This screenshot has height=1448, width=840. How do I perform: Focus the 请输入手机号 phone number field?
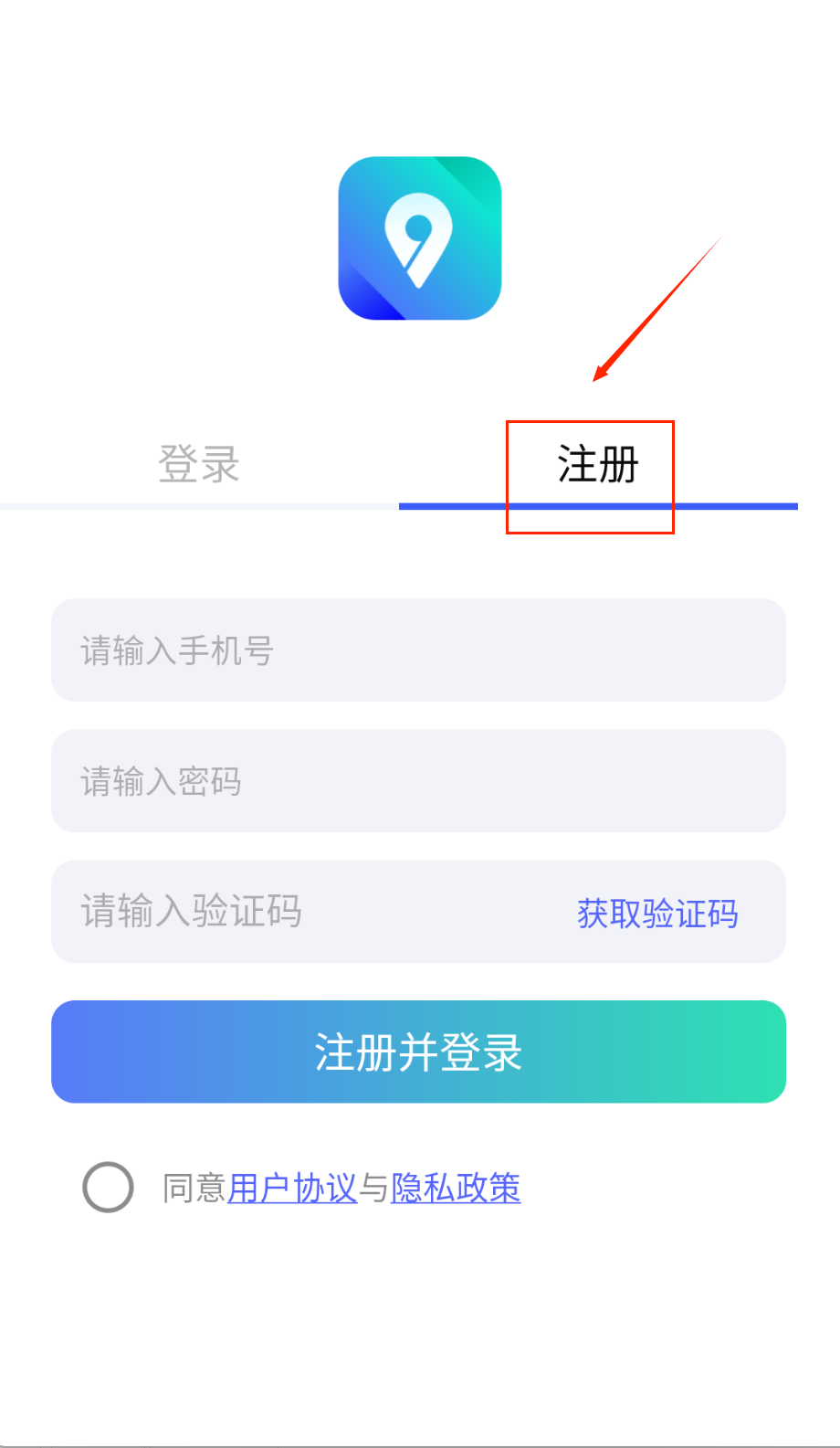[418, 650]
